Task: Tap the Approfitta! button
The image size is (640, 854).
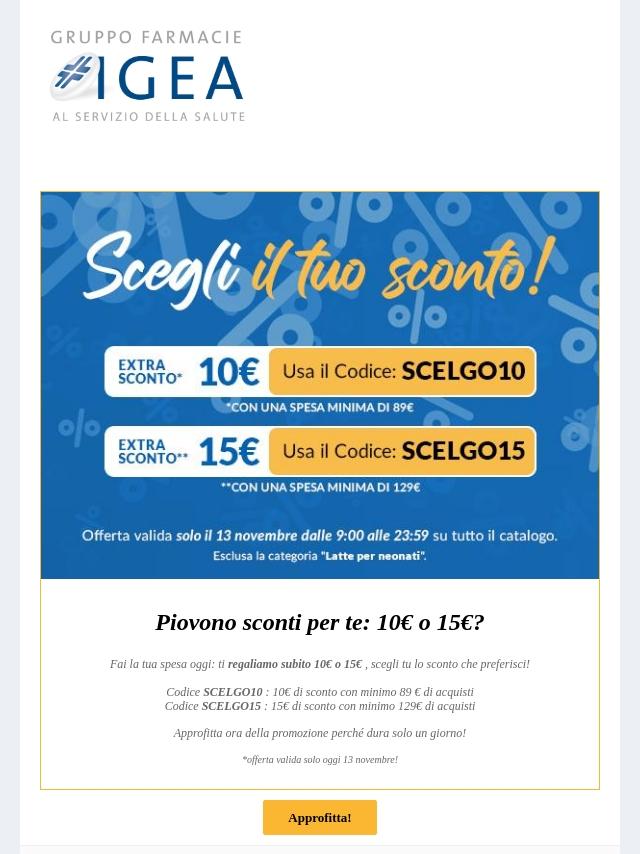Action: 319,817
